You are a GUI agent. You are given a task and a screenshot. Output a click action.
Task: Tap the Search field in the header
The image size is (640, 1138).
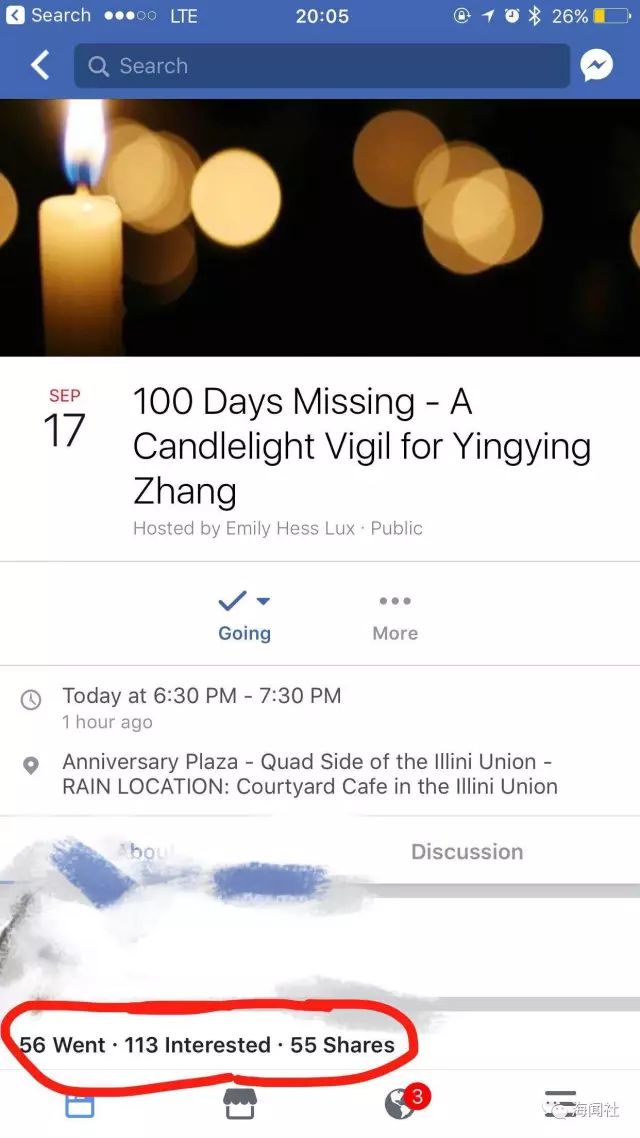[x=321, y=66]
